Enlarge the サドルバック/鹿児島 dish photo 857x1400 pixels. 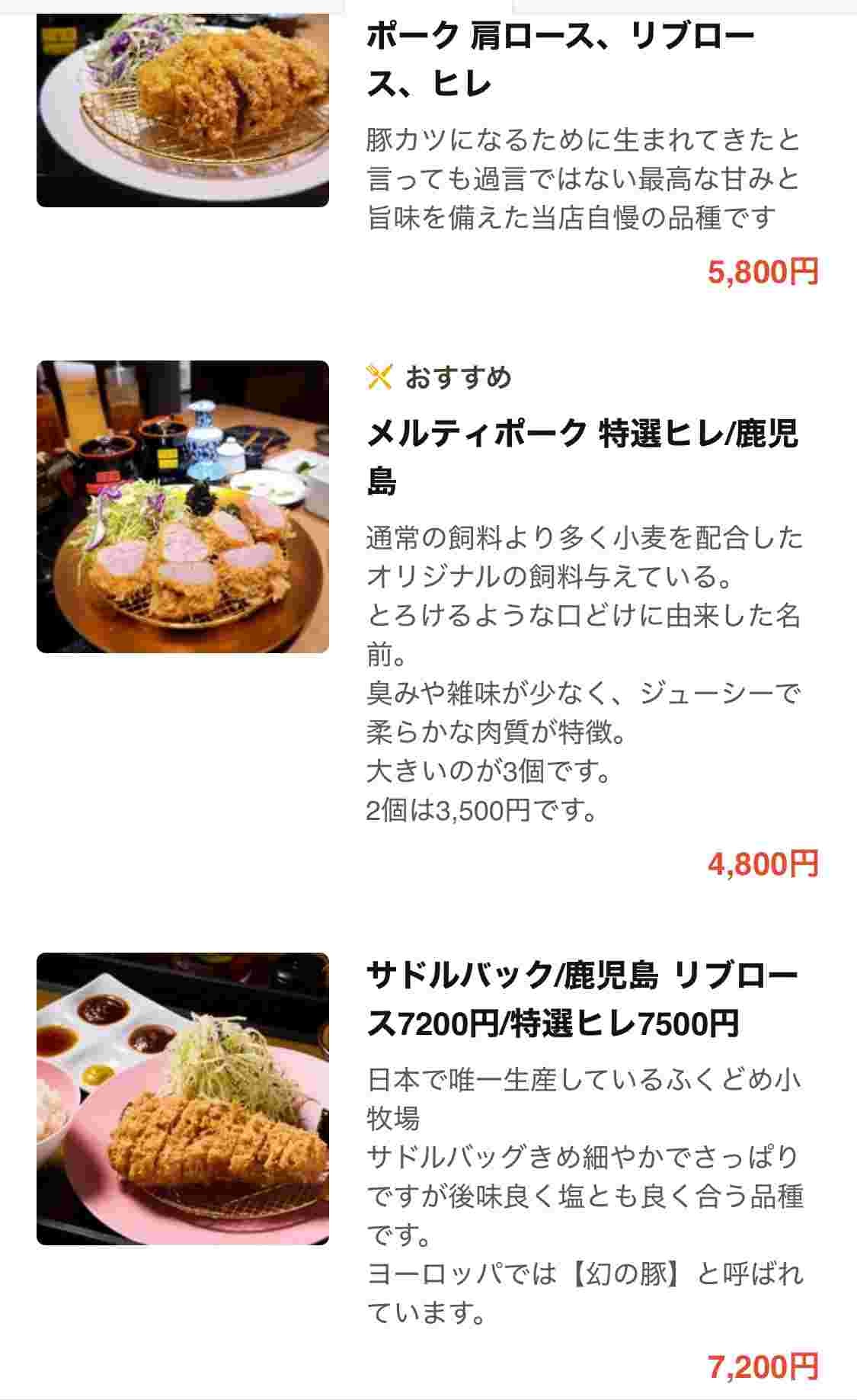[183, 1098]
